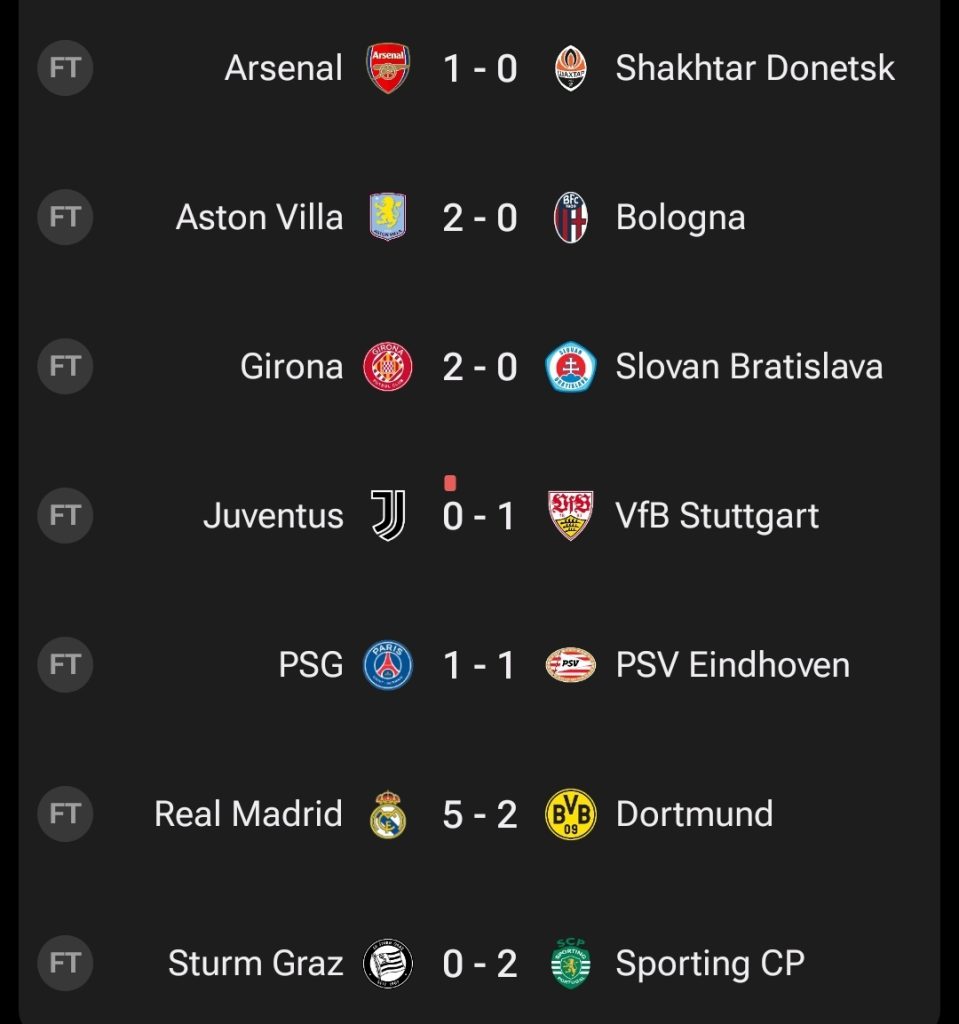Open the Aston Villa vs Bologna match
The width and height of the screenshot is (959, 1024).
coord(480,218)
